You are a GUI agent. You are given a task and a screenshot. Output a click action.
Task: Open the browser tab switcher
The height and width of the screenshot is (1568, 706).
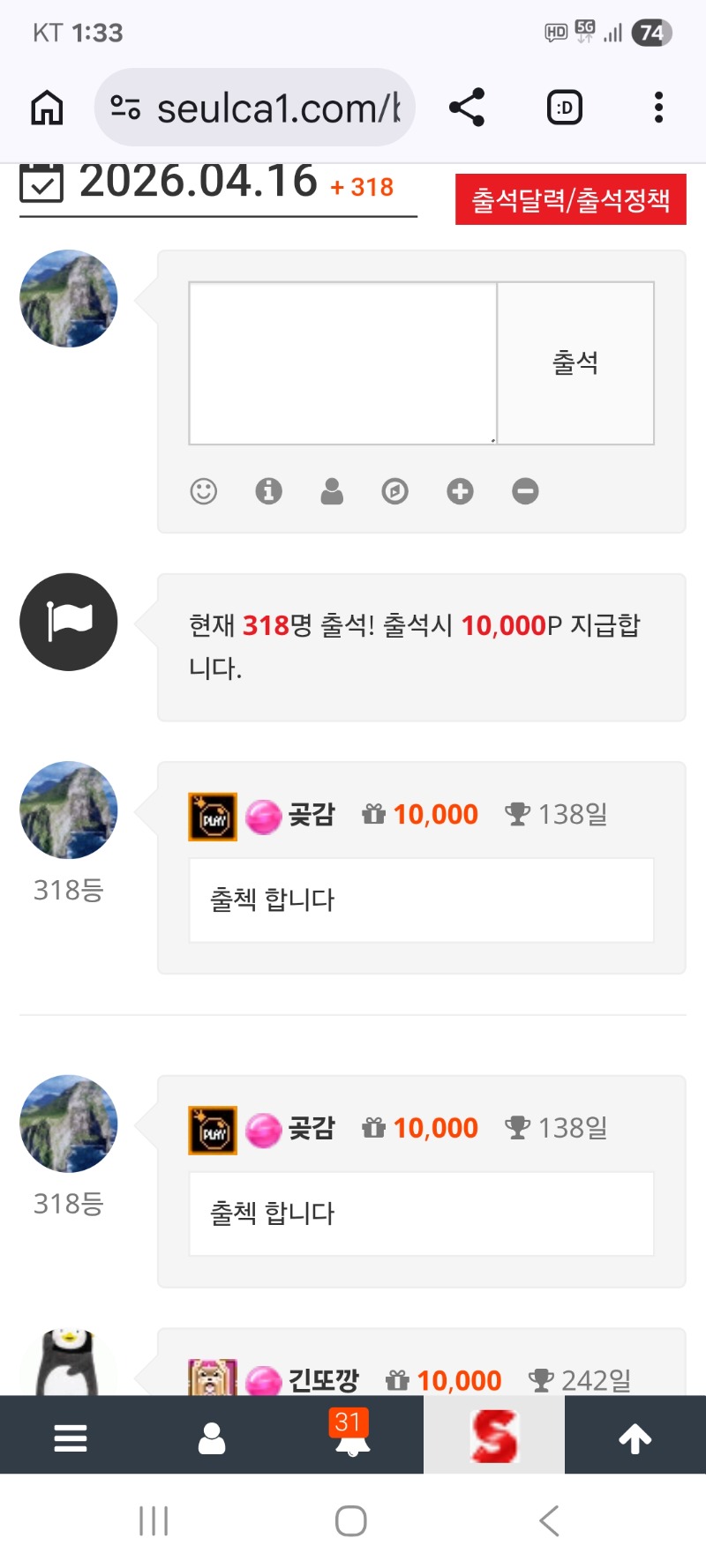click(x=565, y=108)
